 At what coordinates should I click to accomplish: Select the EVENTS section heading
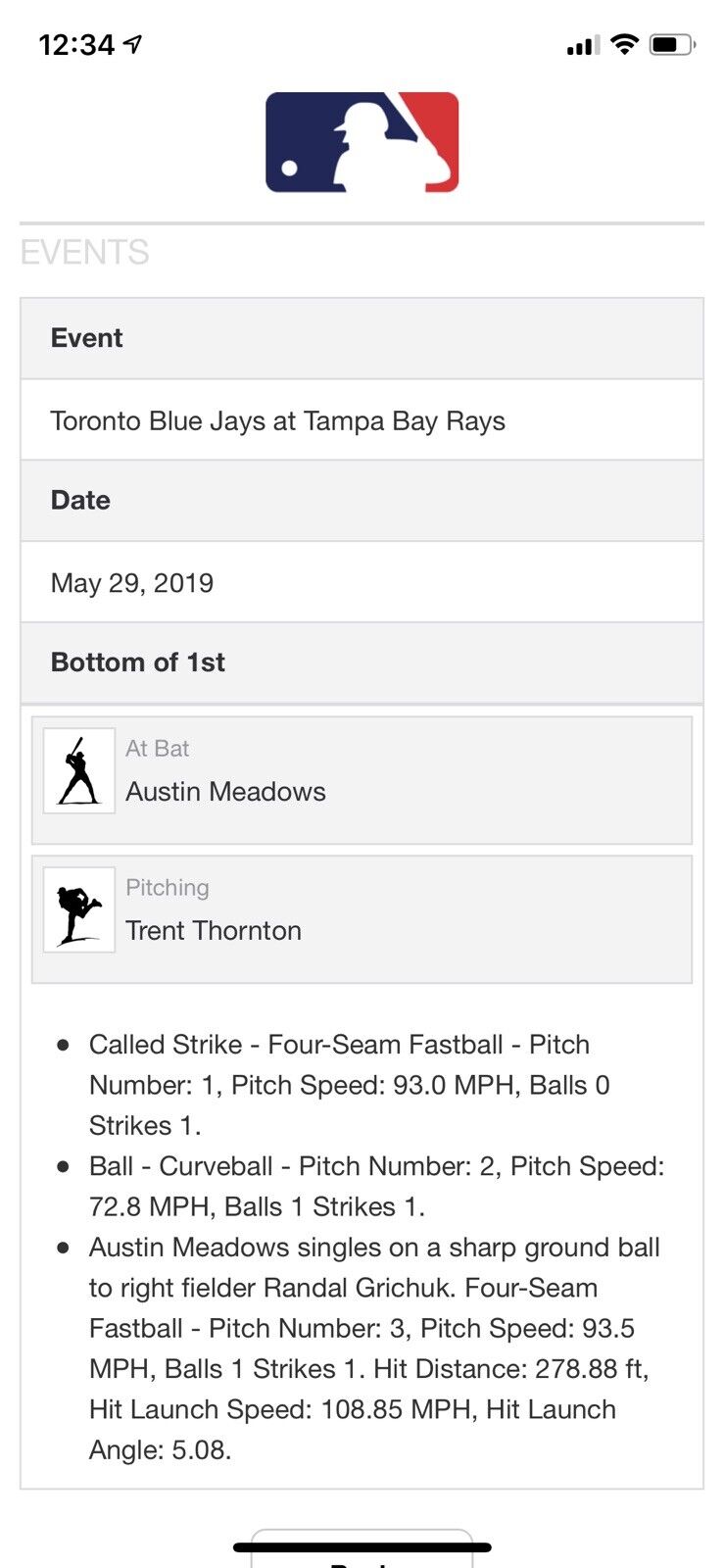pyautogui.click(x=86, y=253)
